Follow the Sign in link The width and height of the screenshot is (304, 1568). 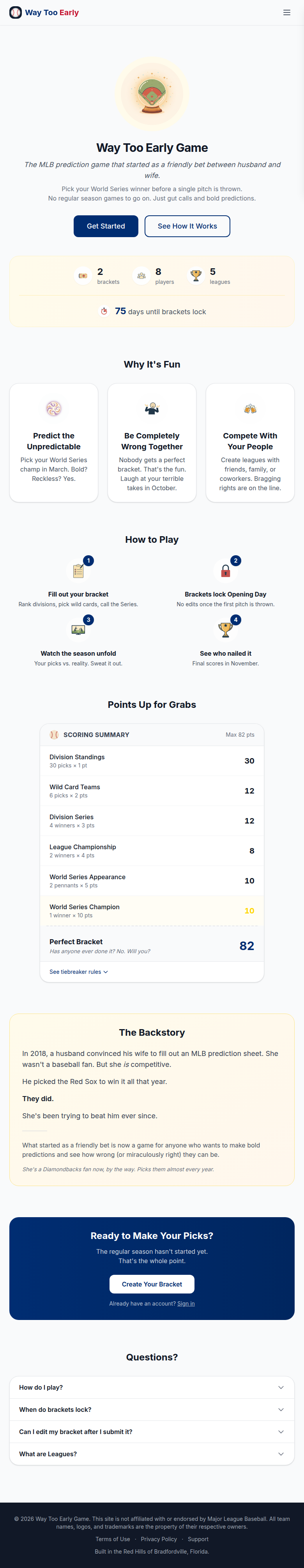tap(186, 1303)
